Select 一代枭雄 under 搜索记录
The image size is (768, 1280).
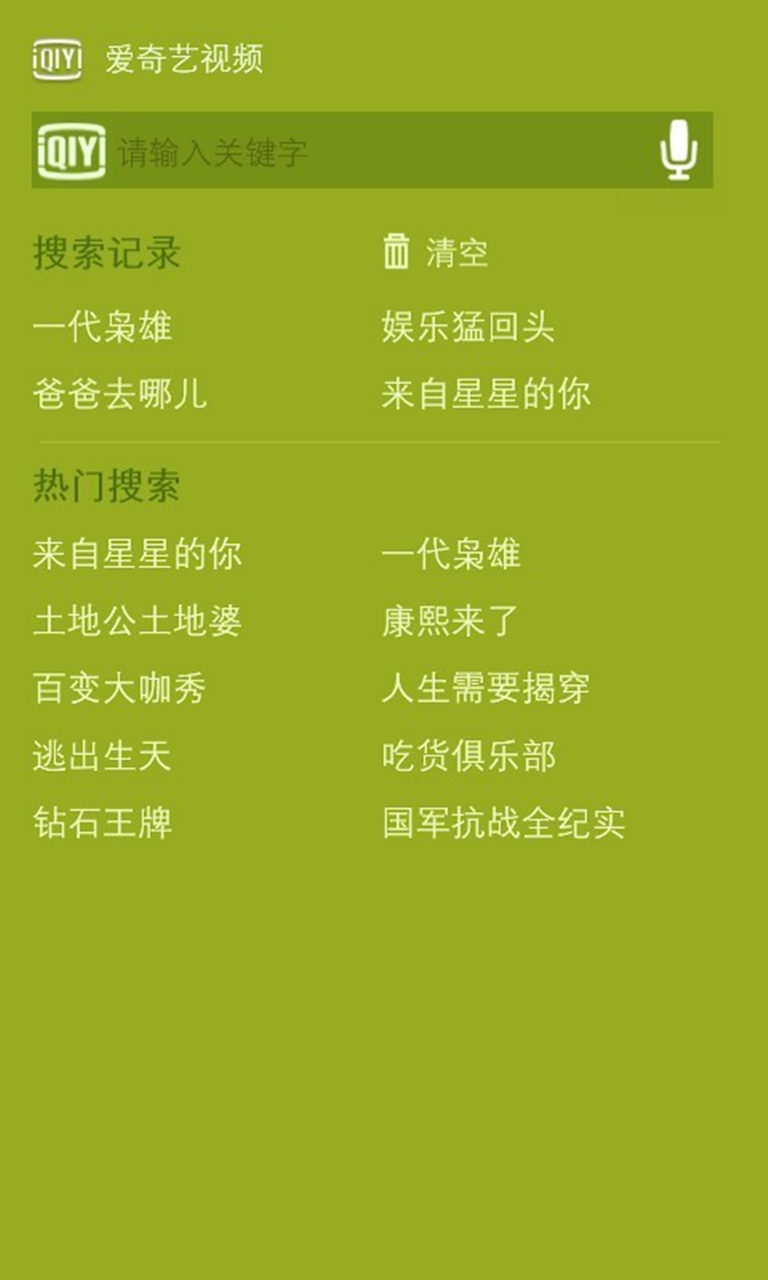(x=102, y=327)
